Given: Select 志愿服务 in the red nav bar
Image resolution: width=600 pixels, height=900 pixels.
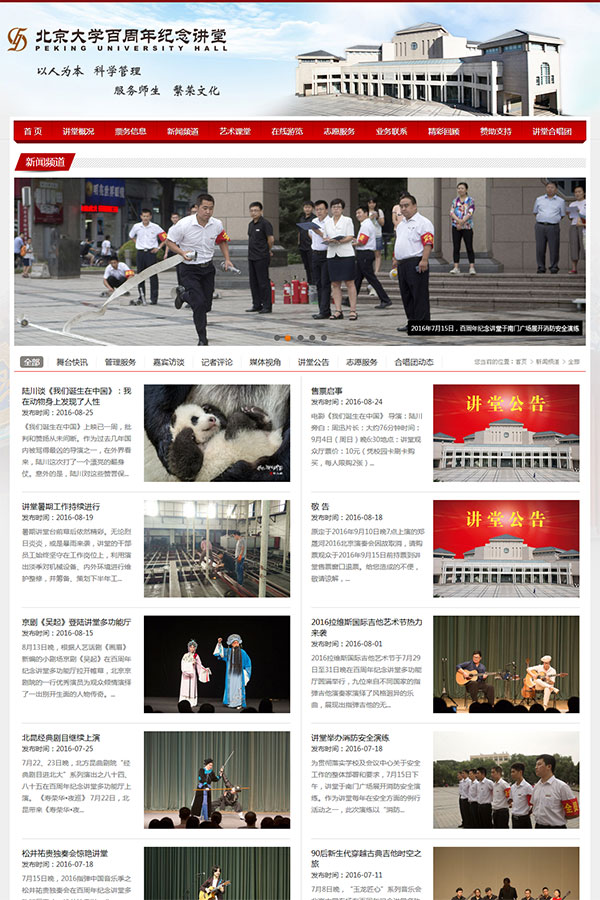Looking at the screenshot, I should coord(339,131).
